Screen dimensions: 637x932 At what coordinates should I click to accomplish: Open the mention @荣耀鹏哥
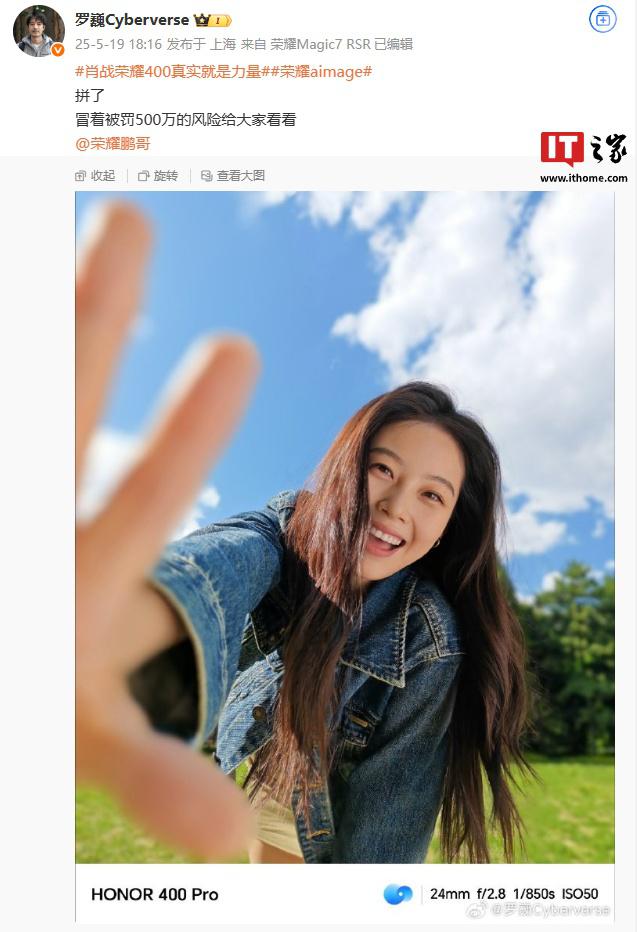[113, 143]
